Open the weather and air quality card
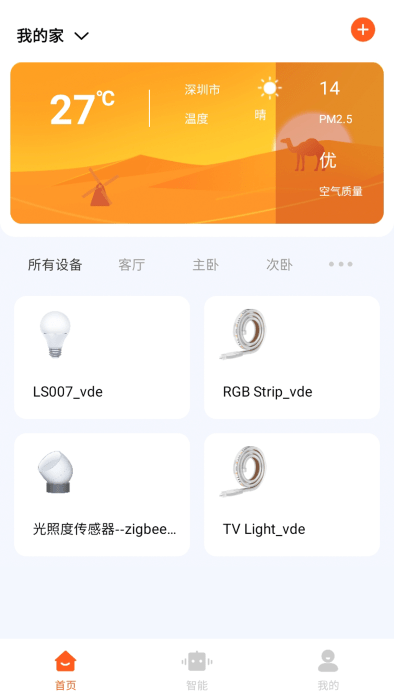 click(197, 143)
